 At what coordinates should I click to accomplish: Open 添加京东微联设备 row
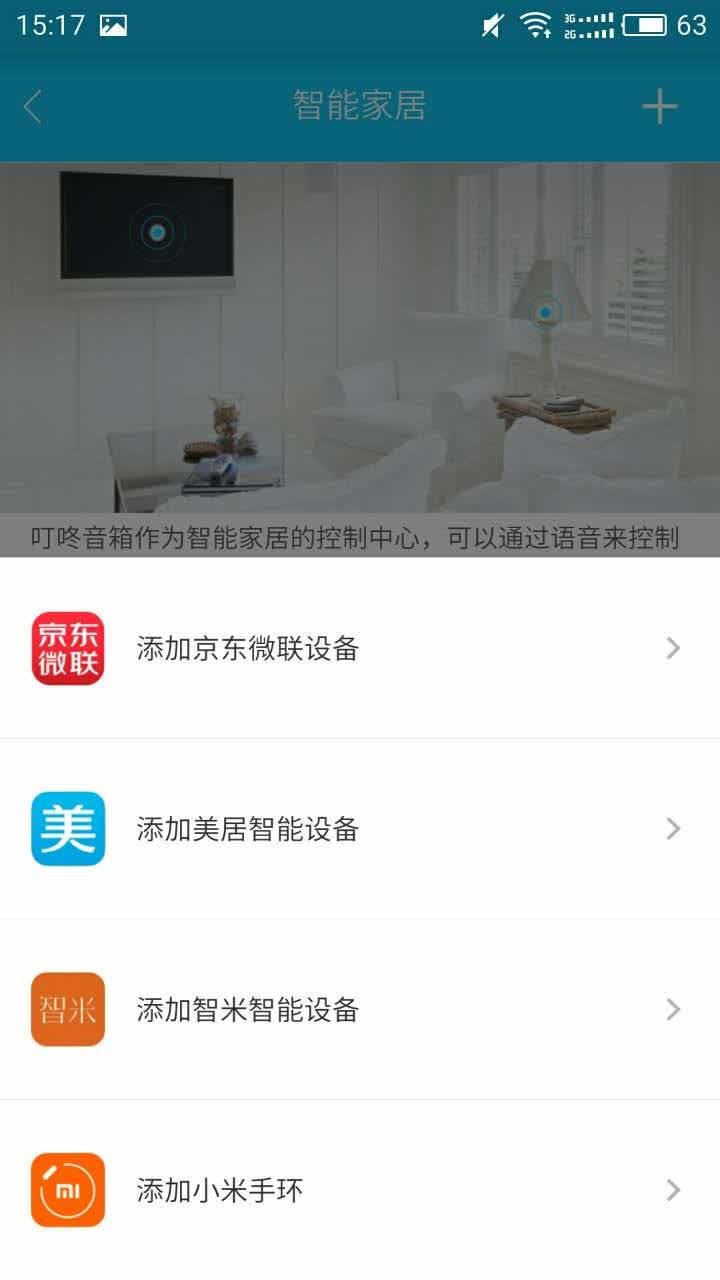pos(360,648)
